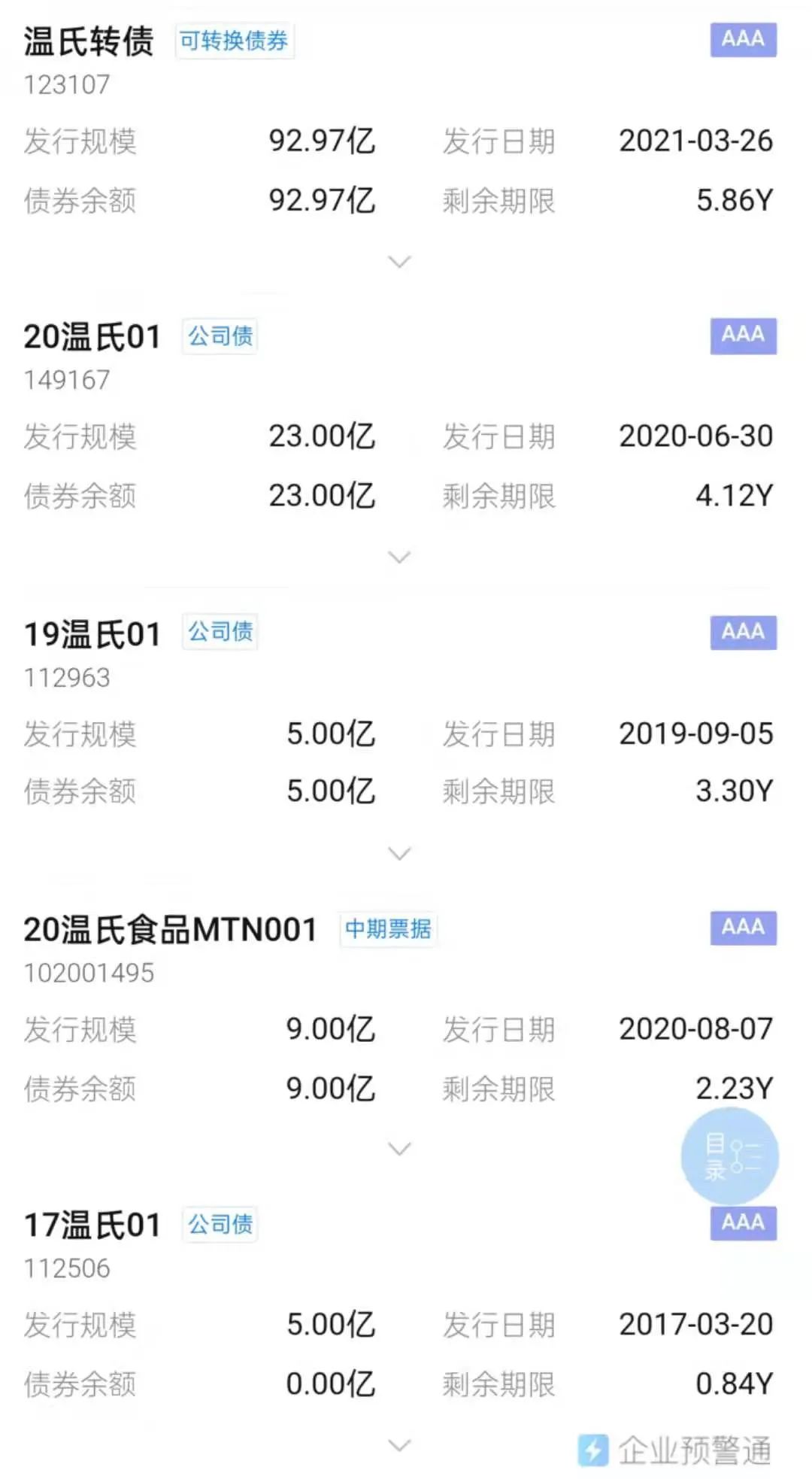Image resolution: width=812 pixels, height=1479 pixels.
Task: Click AAA badge next to 20温氏食品MTN001
Action: 742,928
